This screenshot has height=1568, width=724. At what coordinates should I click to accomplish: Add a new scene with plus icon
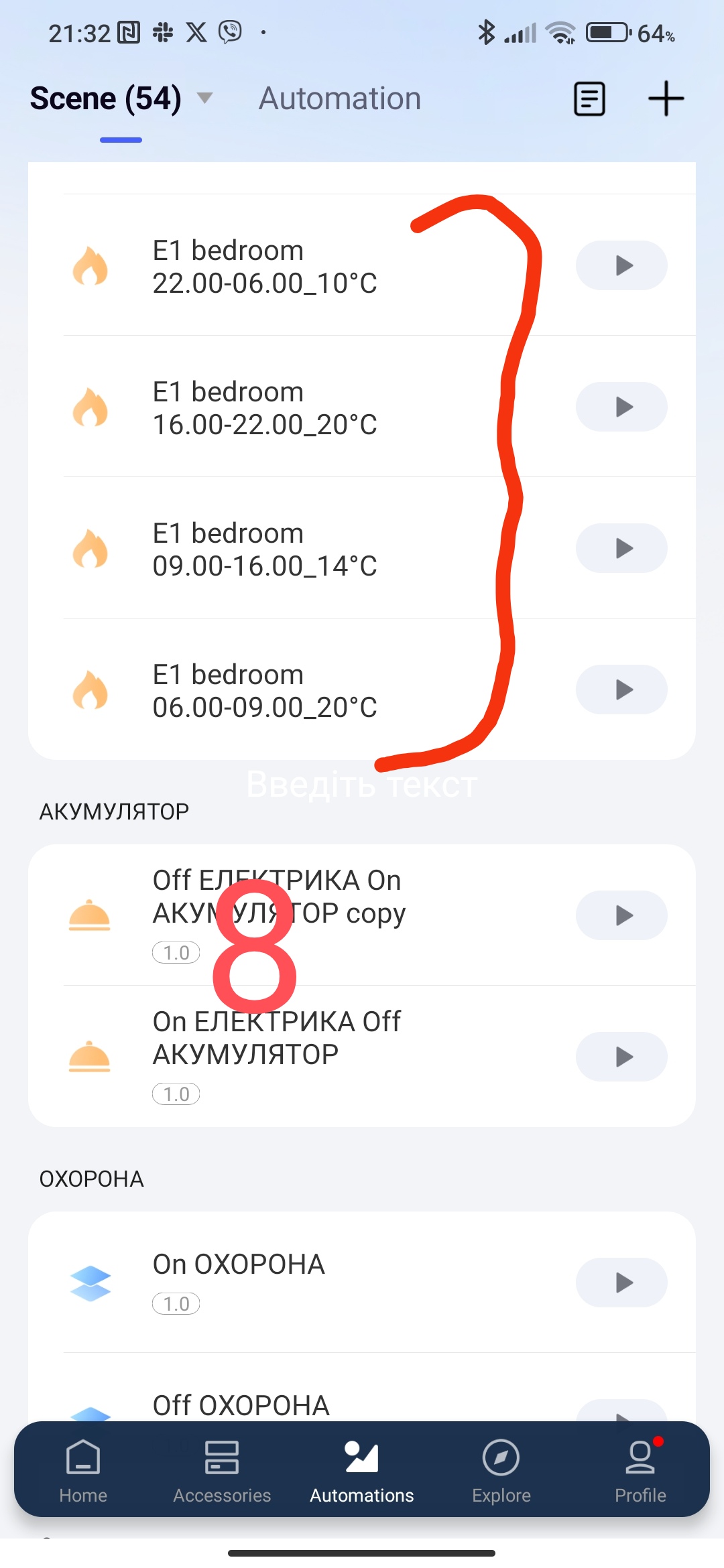tap(666, 99)
